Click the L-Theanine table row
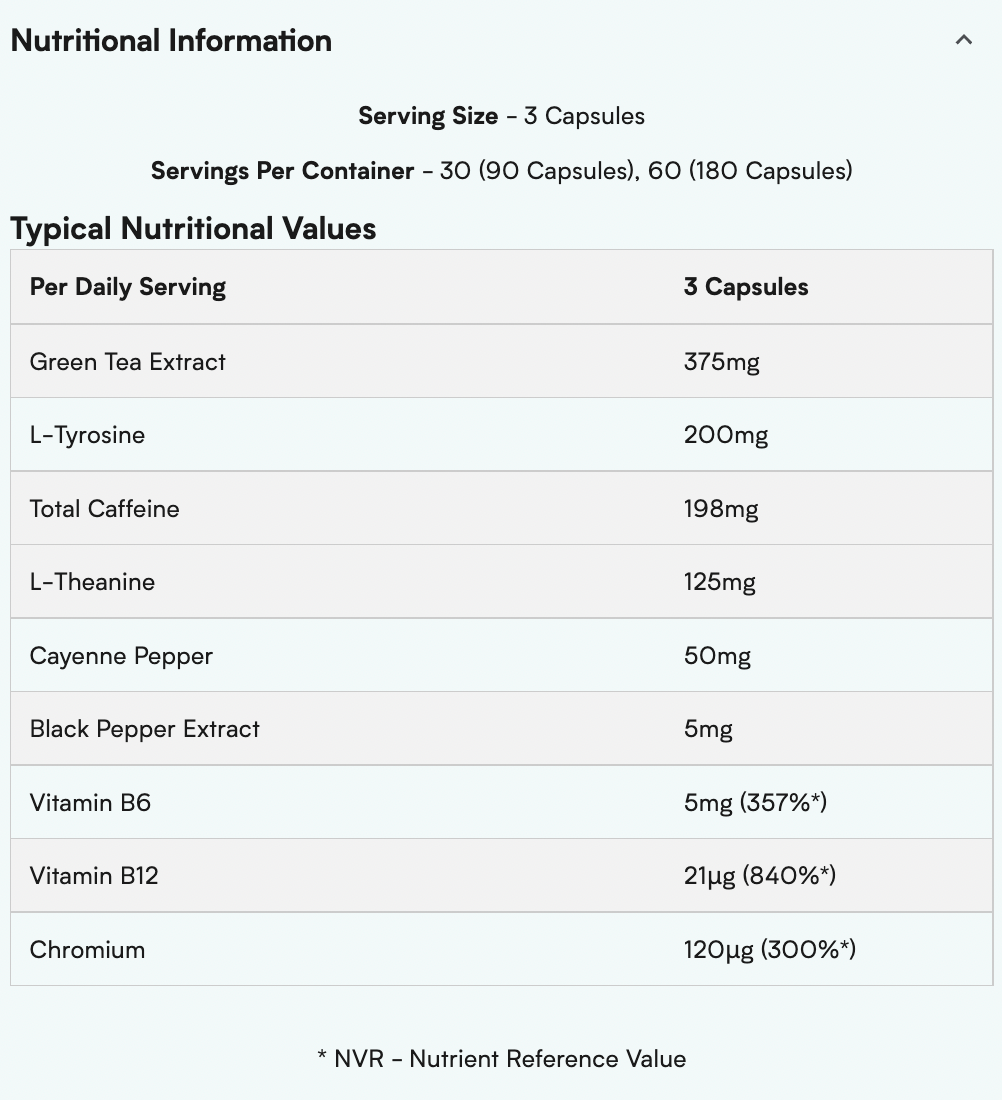 click(92, 581)
